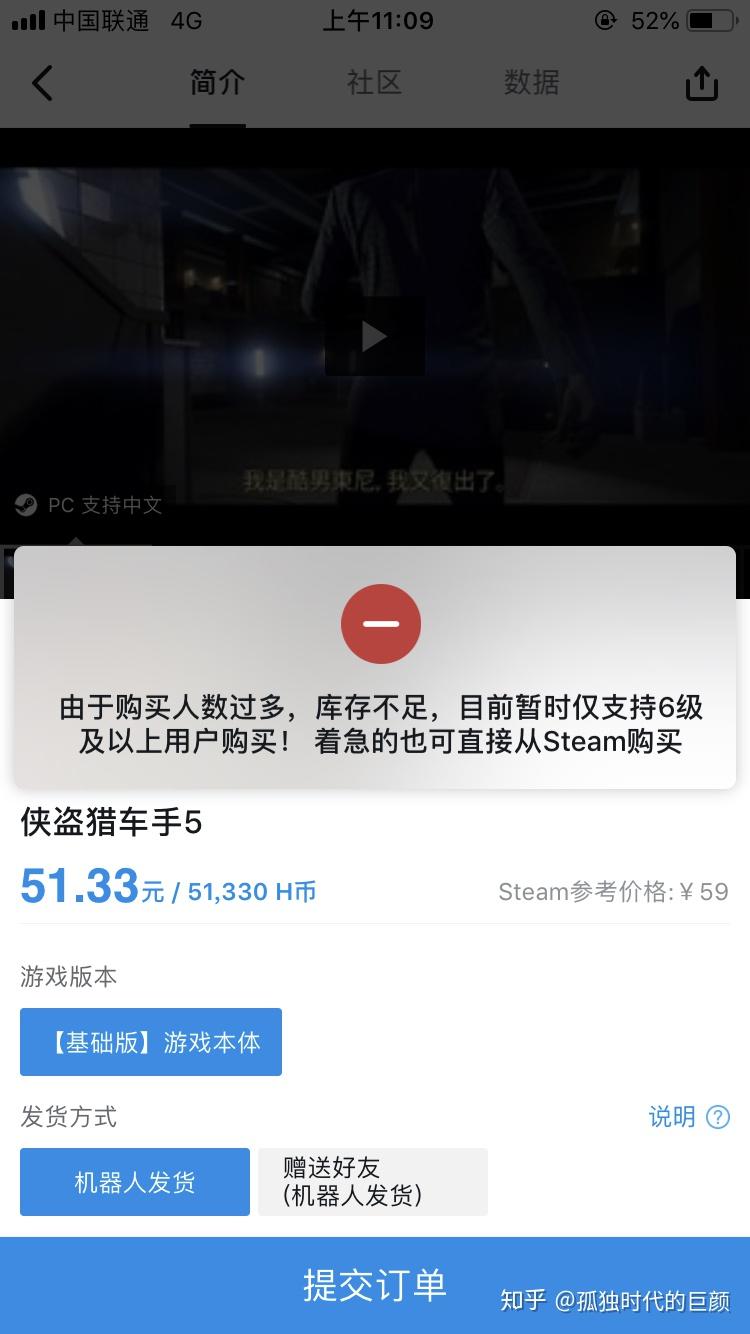Switch to the 数据 tab

[x=531, y=83]
